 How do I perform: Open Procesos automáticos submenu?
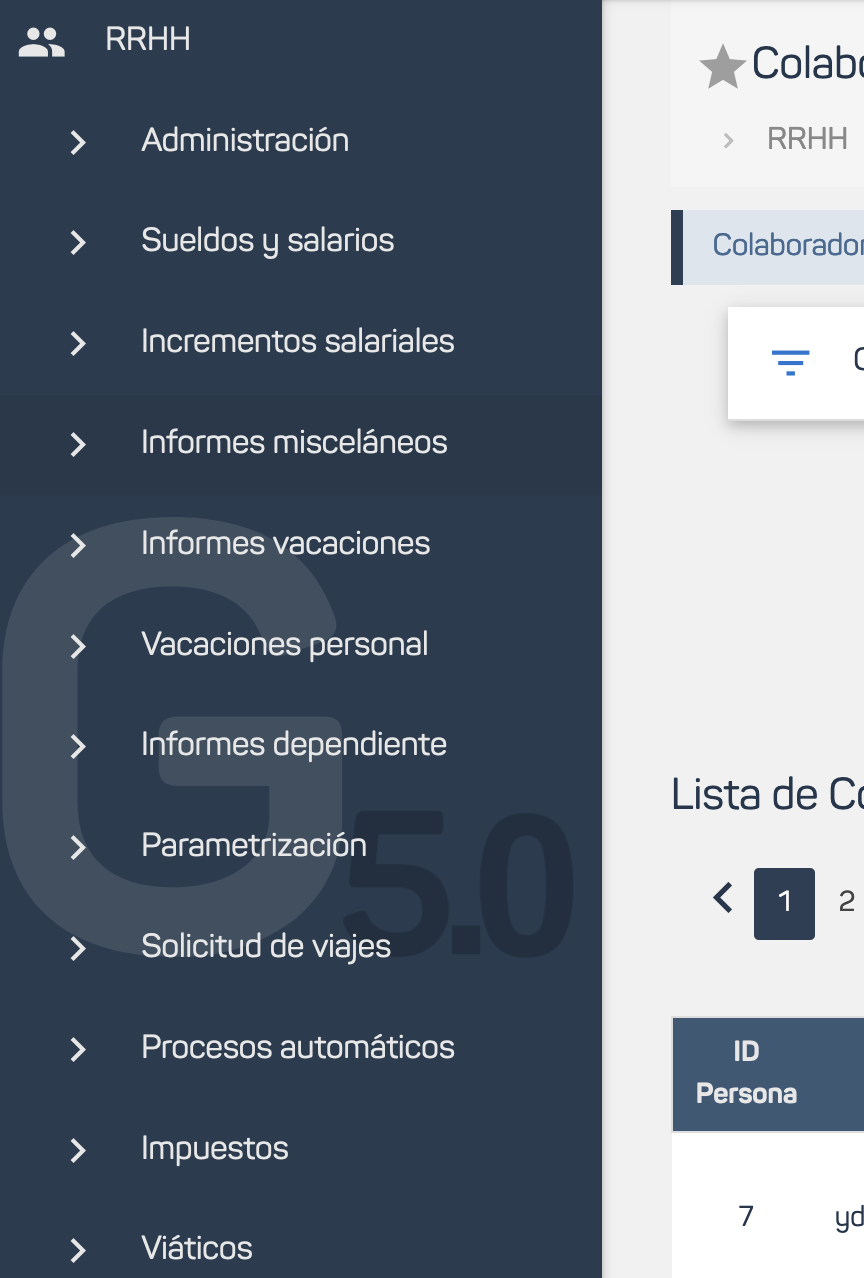click(297, 1048)
